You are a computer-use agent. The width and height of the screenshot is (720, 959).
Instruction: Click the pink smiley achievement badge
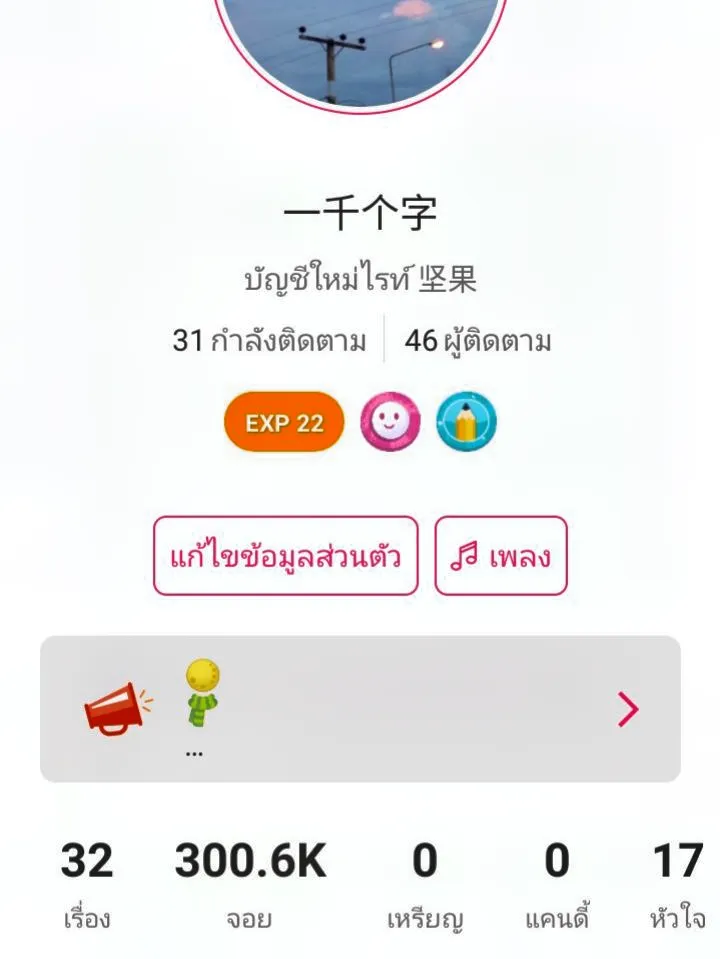click(x=391, y=423)
